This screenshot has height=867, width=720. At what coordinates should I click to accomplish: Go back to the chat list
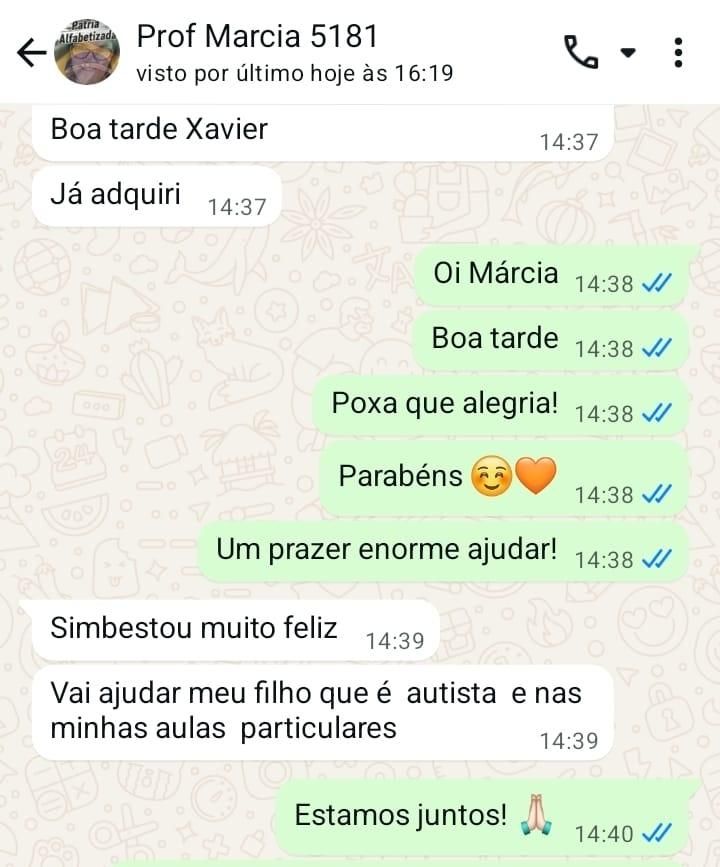tap(32, 52)
